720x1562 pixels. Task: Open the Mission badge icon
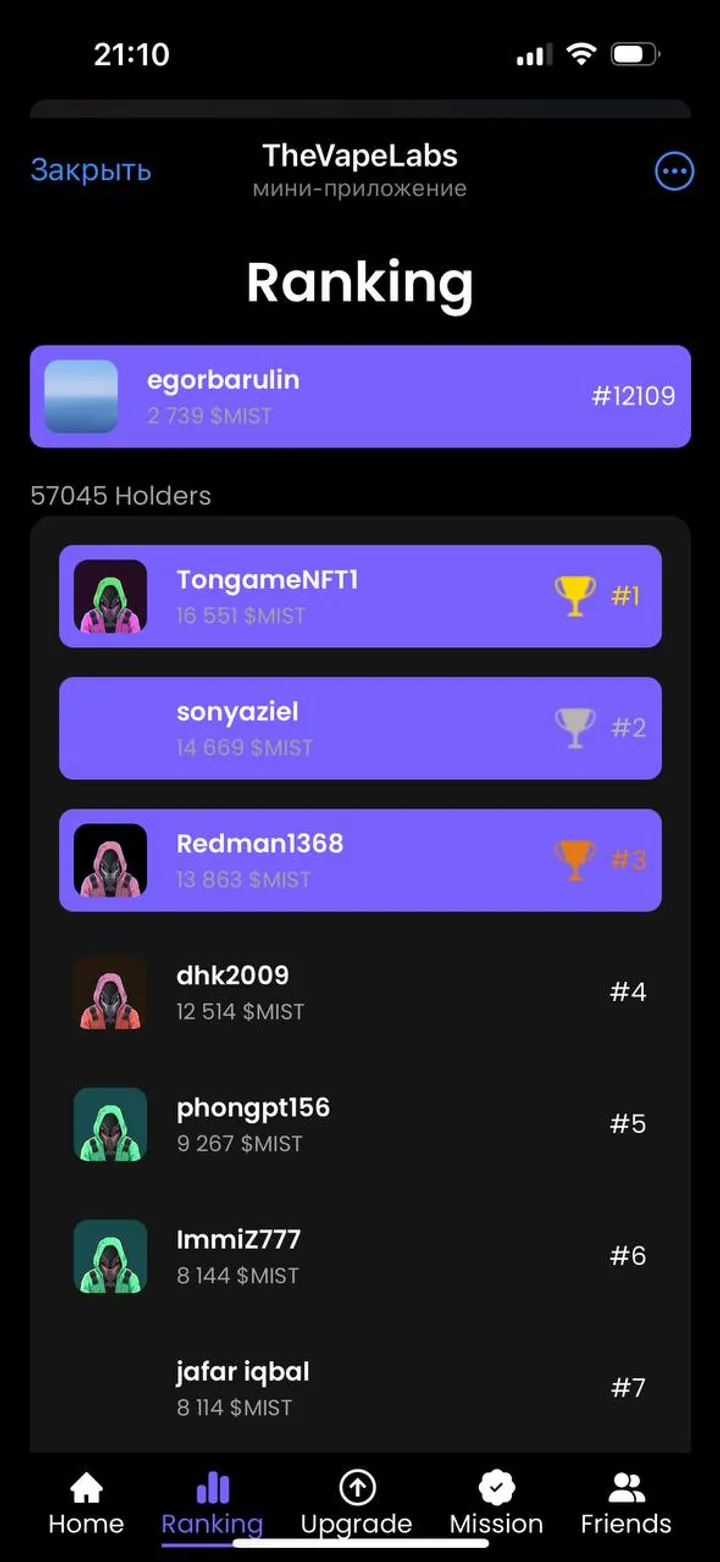tap(496, 1487)
